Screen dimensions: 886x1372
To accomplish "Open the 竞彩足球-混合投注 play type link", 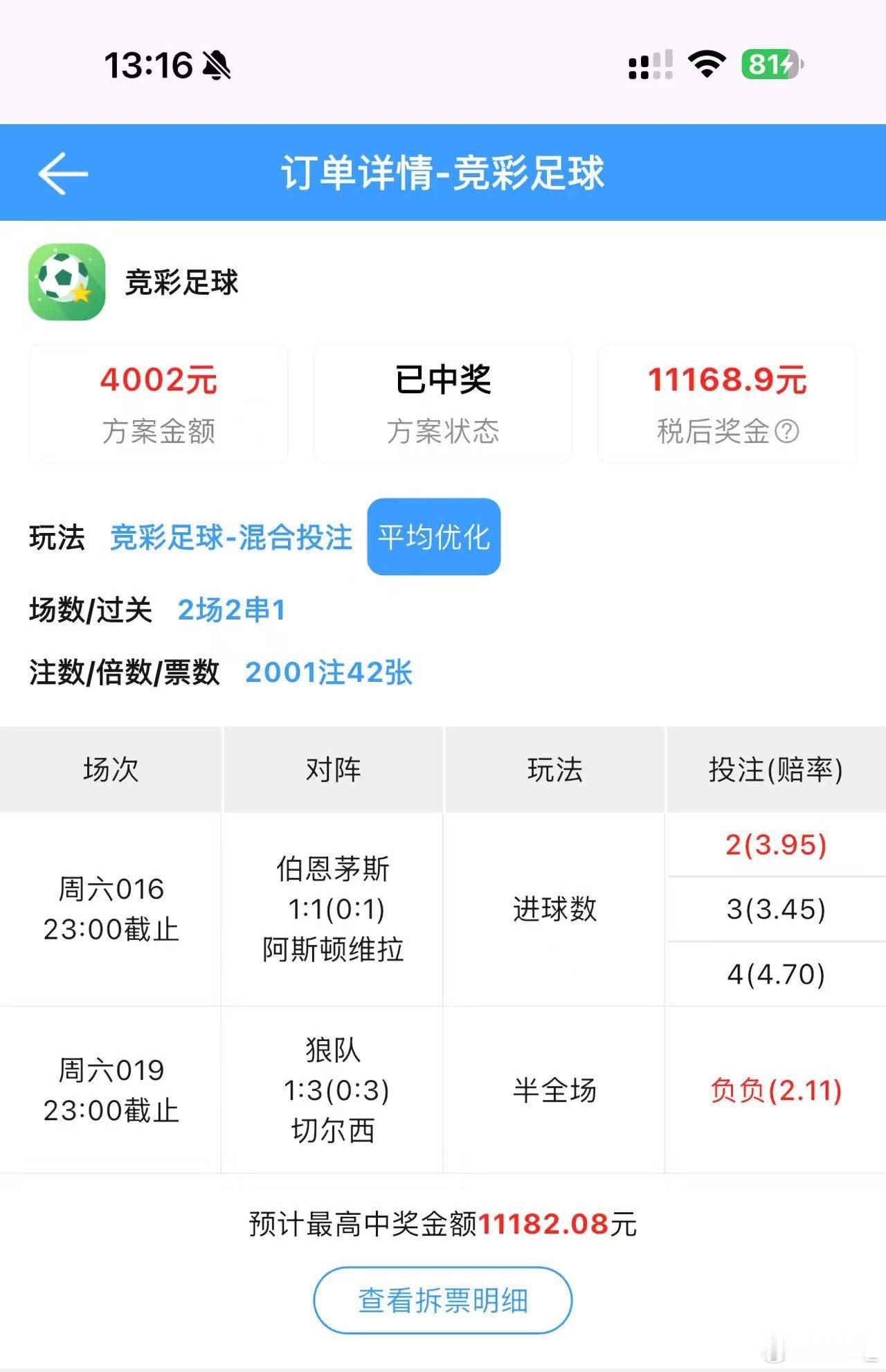I will (x=230, y=539).
